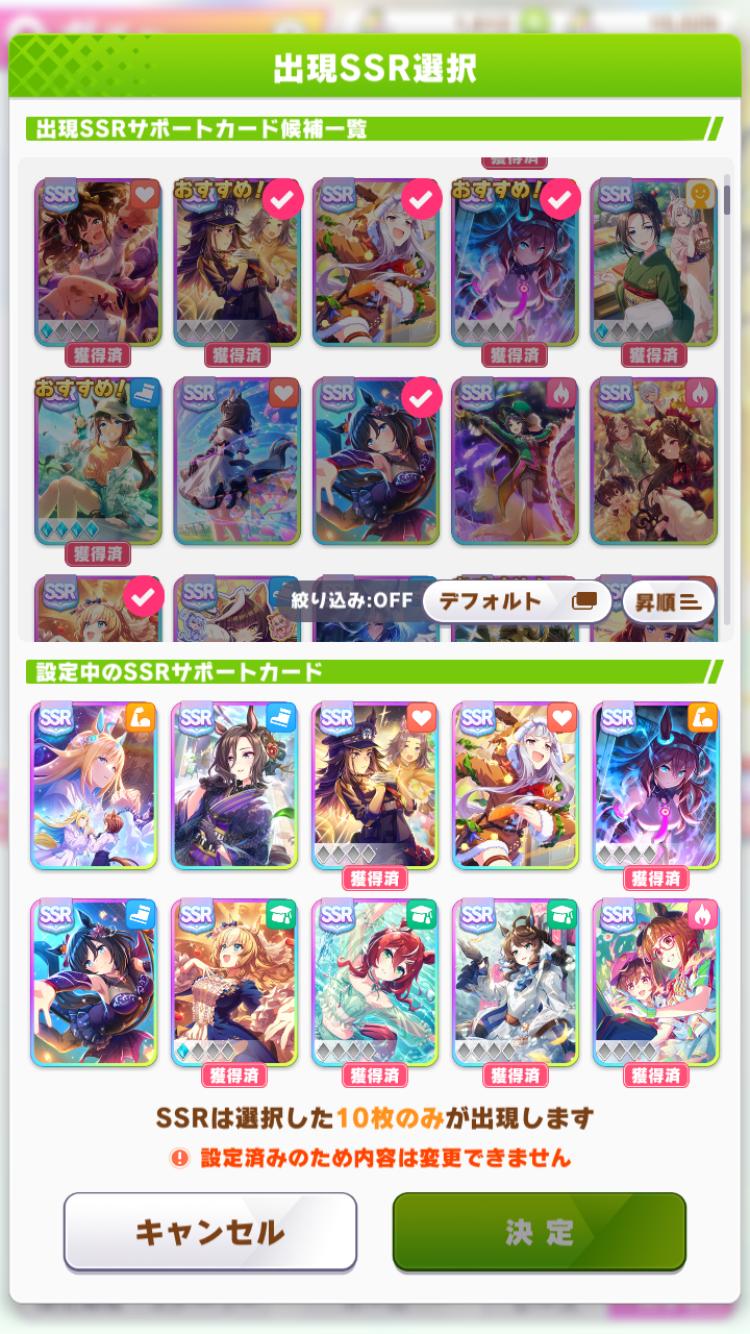
Task: Tap the set card with pink-glasses girl
Action: tap(655, 982)
